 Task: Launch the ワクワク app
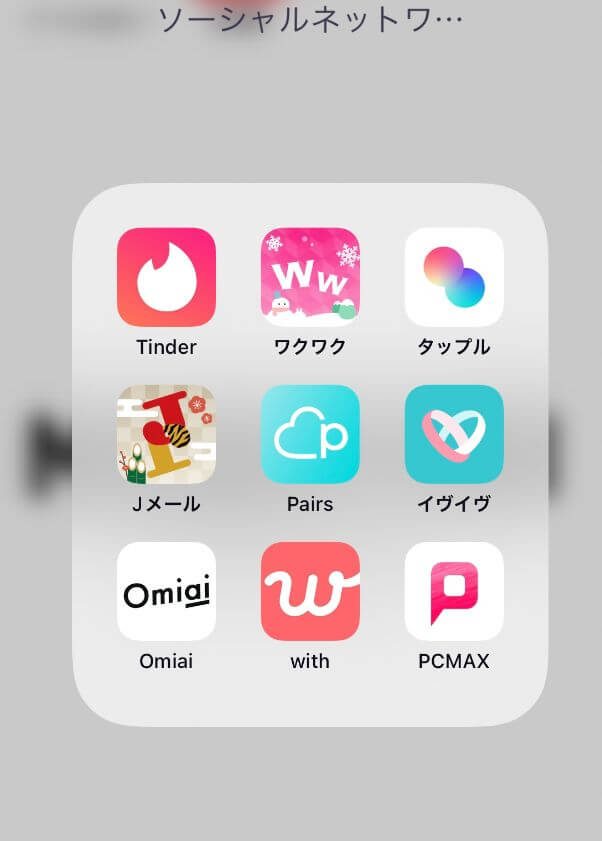click(x=310, y=277)
